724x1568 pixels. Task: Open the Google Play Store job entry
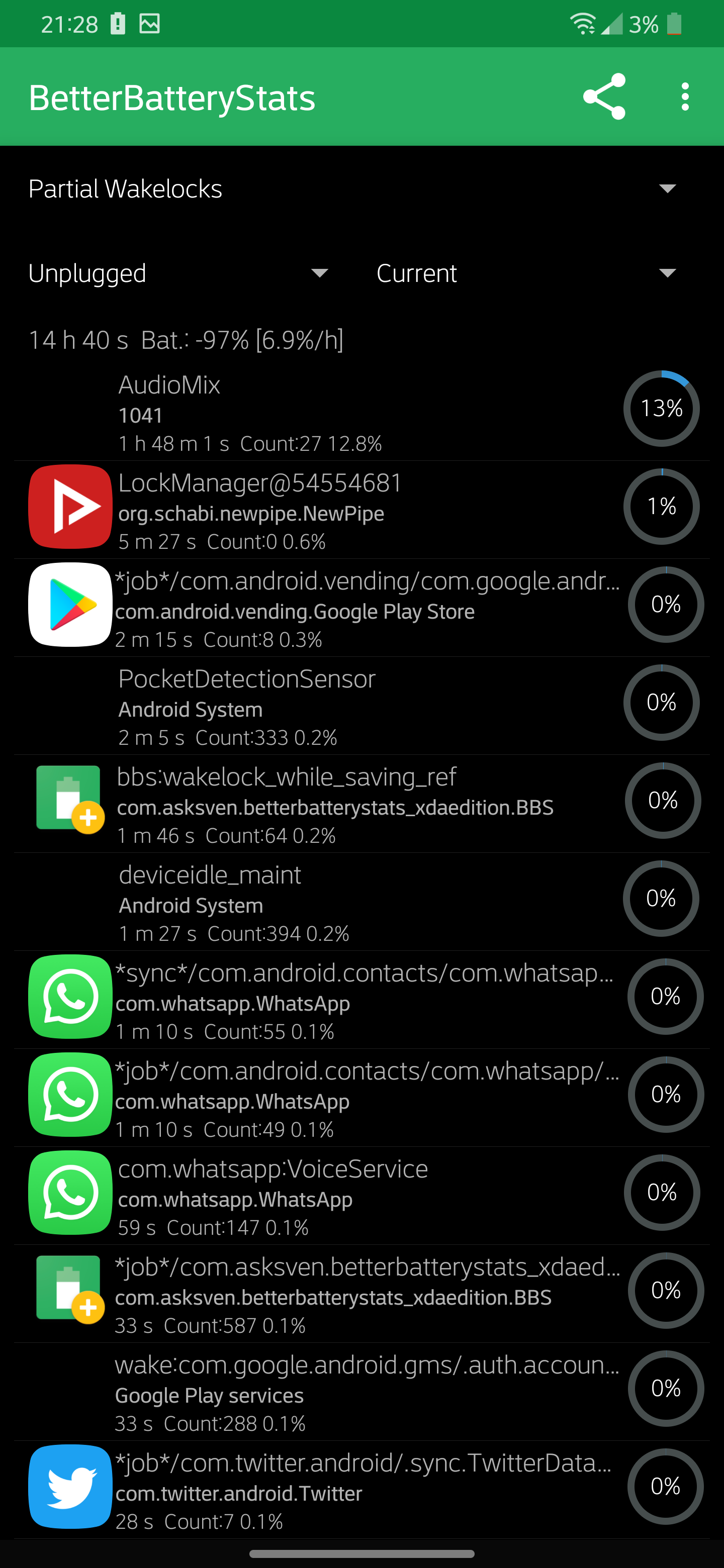[361, 608]
